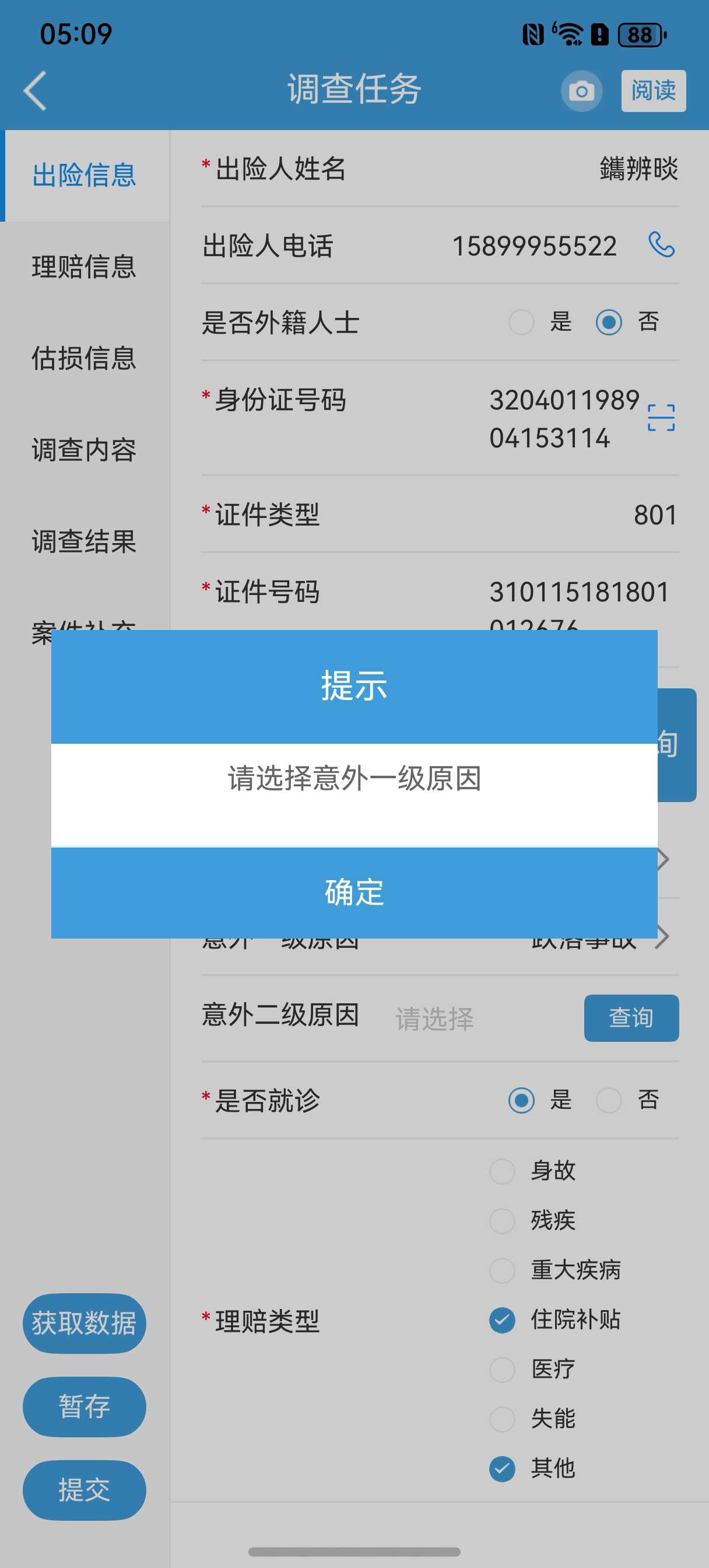Switch to 估损信息 tab
Viewport: 709px width, 1568px height.
[x=85, y=358]
